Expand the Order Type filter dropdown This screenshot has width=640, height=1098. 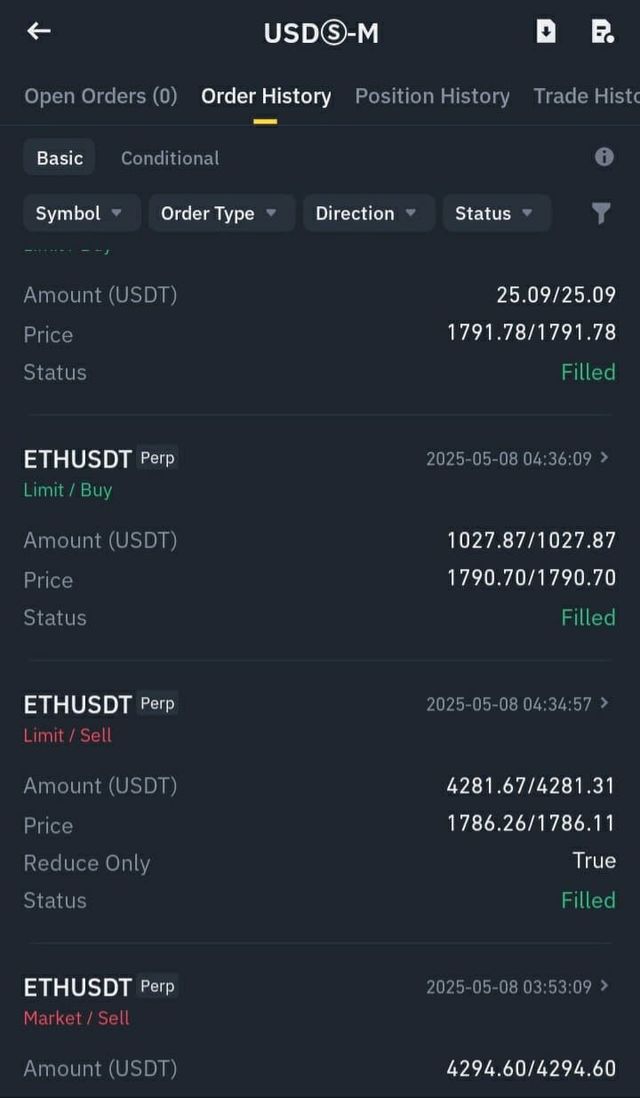(x=221, y=213)
